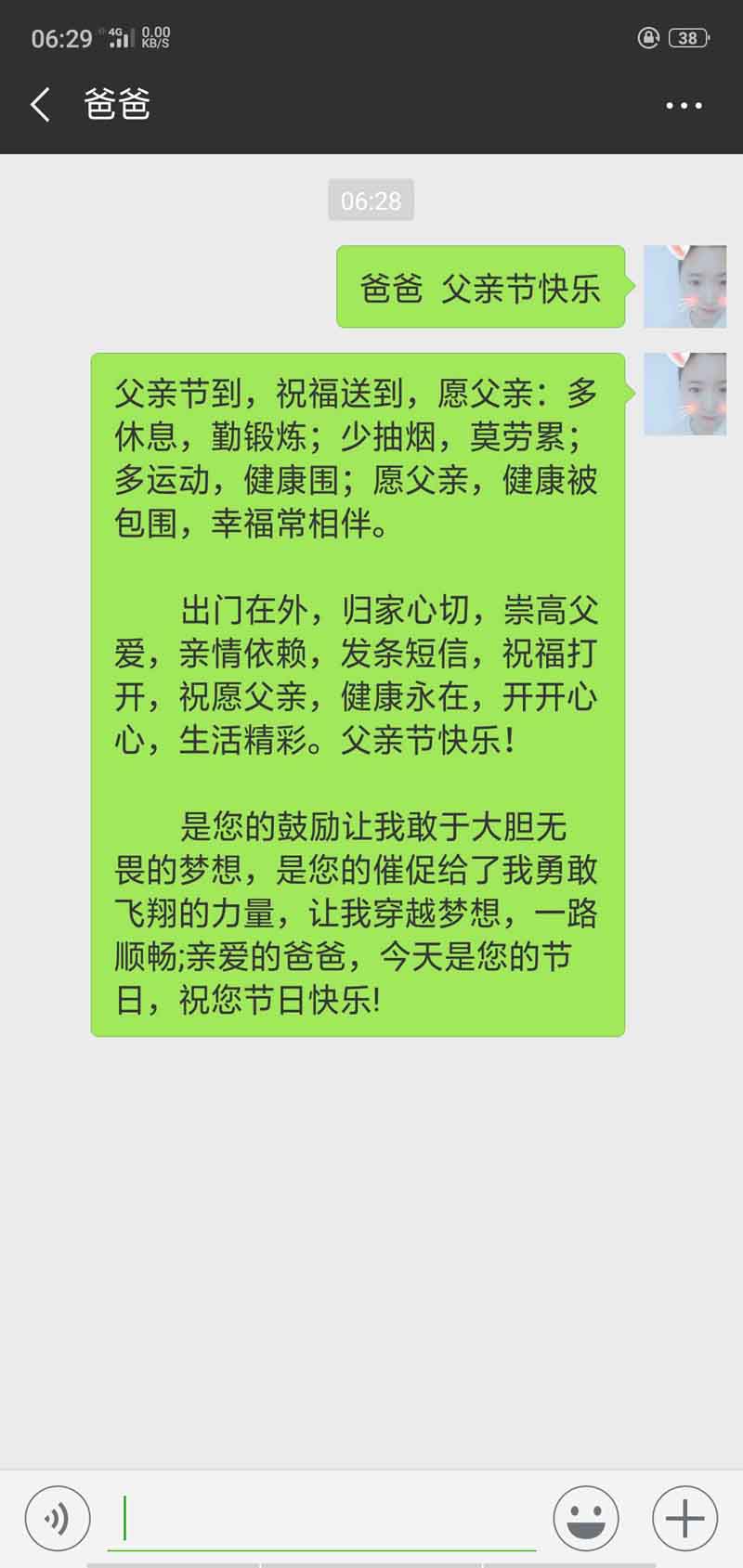Focus the message text field
The width and height of the screenshot is (743, 1568).
(x=321, y=1520)
